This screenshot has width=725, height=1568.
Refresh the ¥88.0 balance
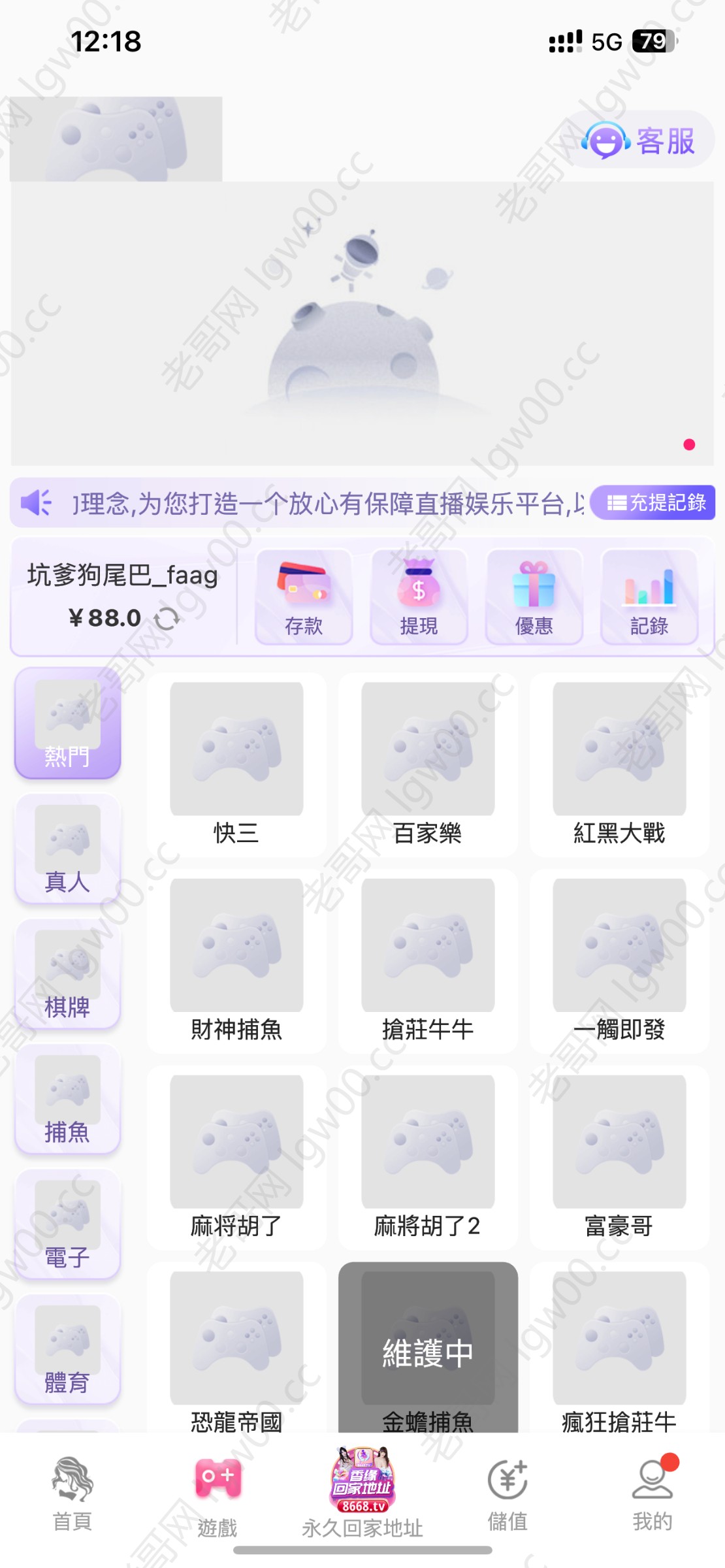pyautogui.click(x=167, y=618)
